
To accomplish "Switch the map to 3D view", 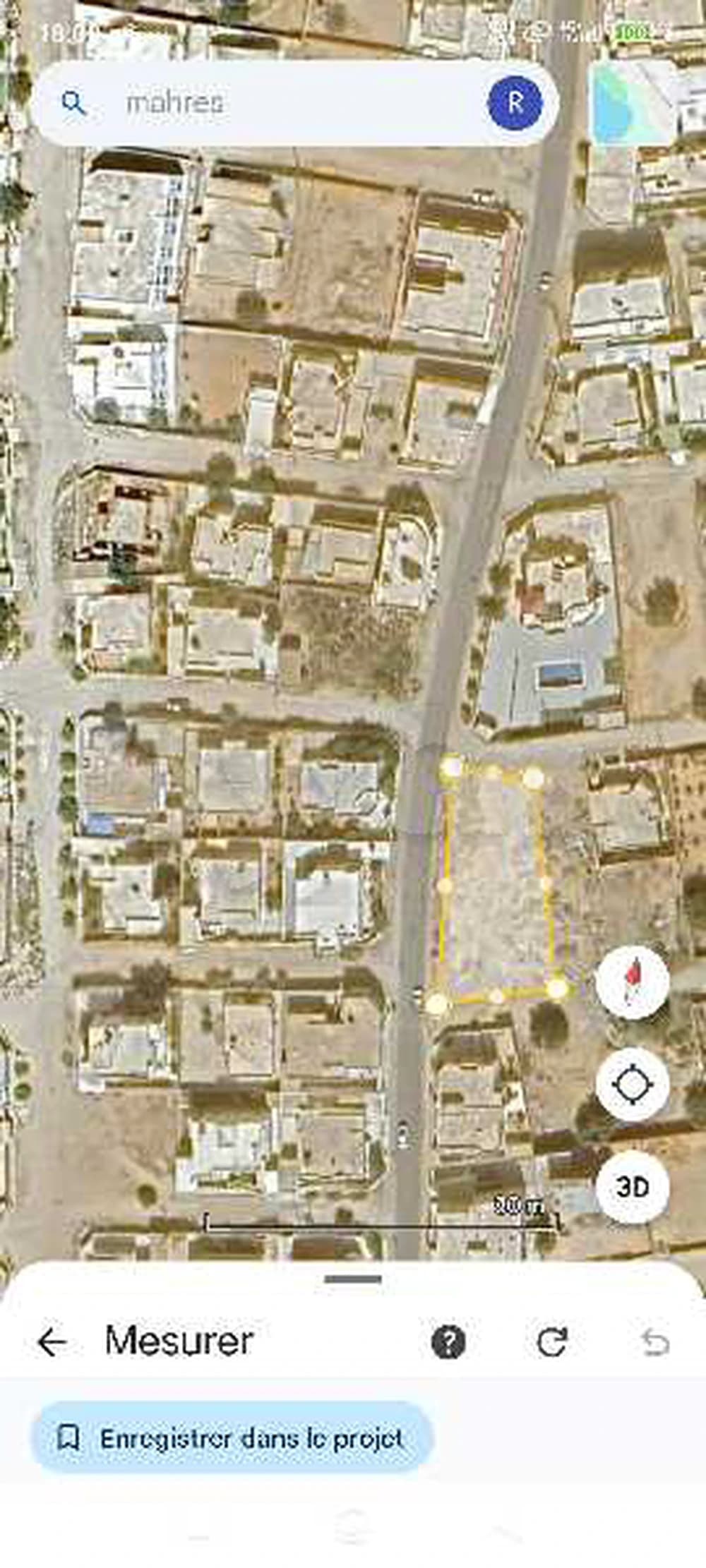I will tap(633, 1187).
